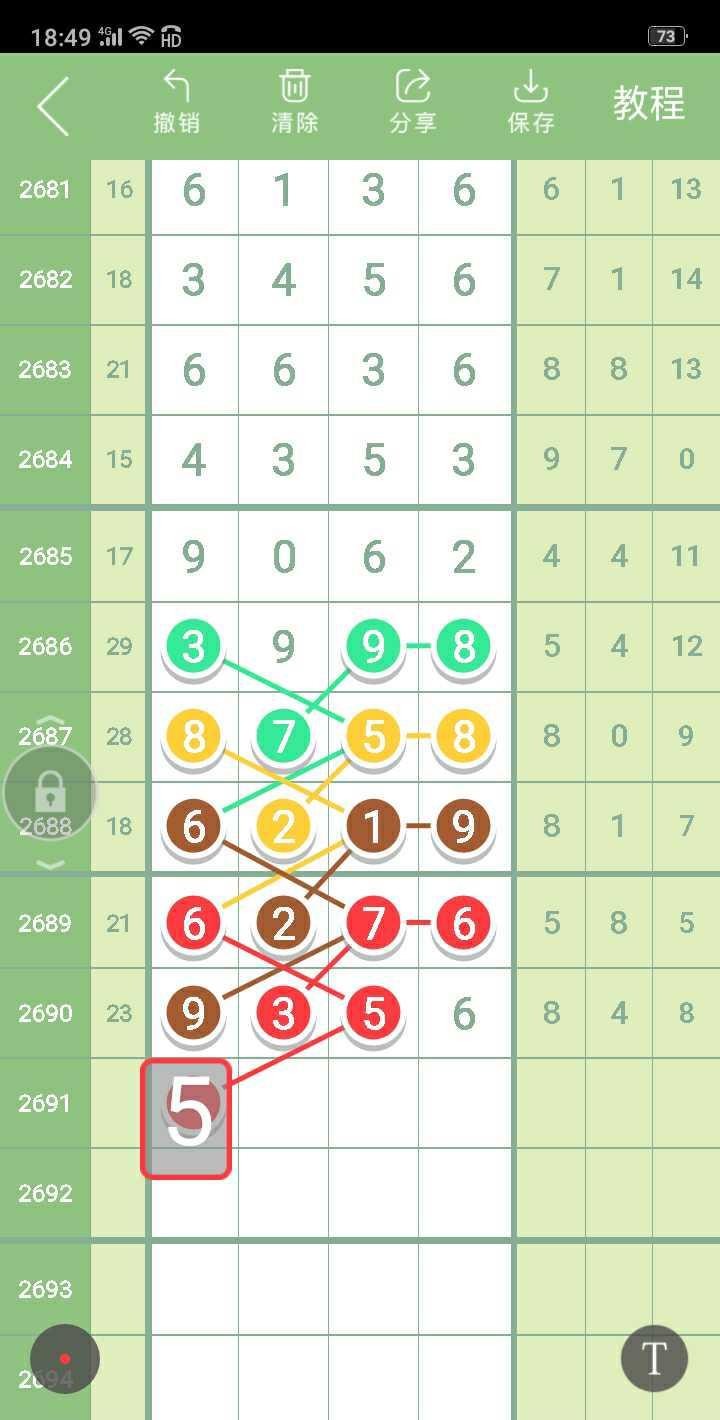The width and height of the screenshot is (720, 1420).
Task: Share the chart via 分享
Action: 413,102
